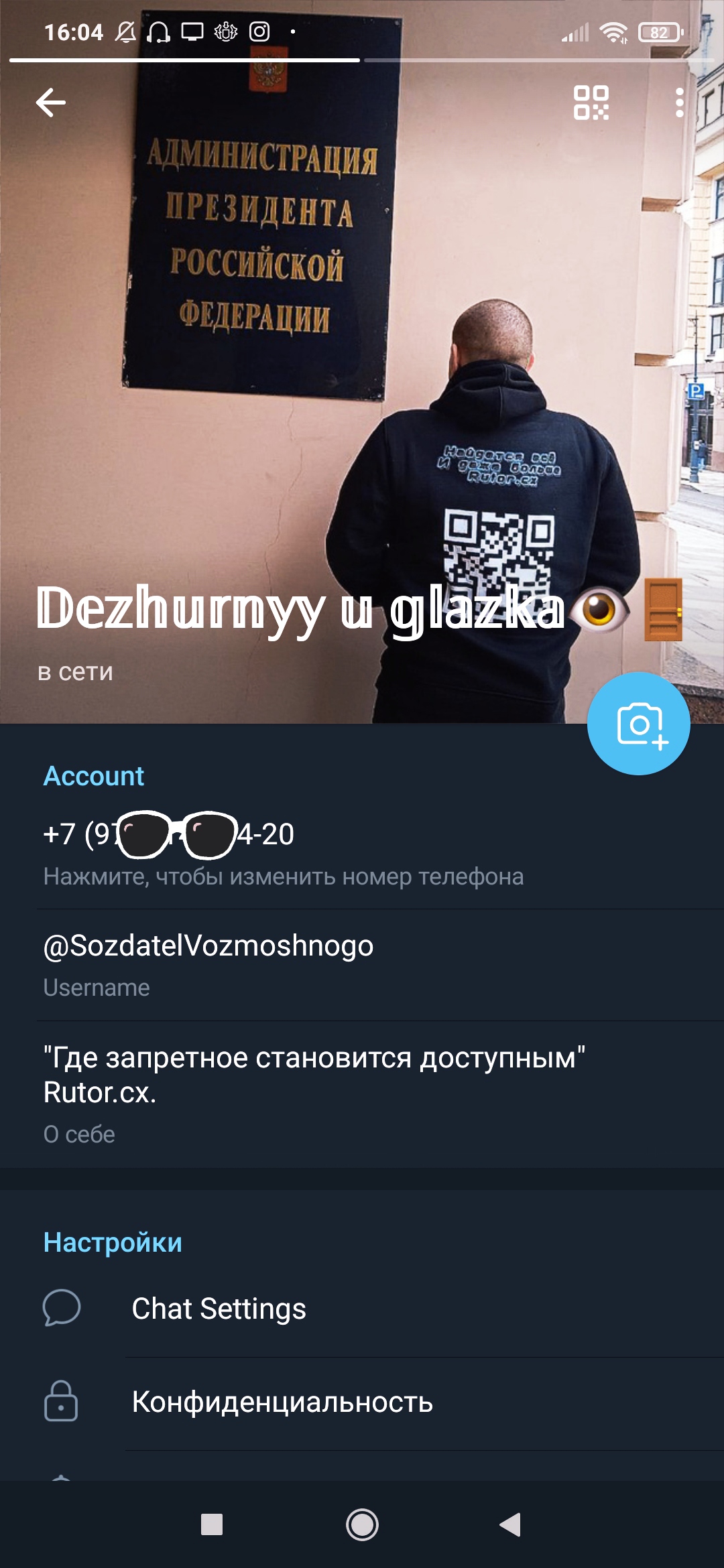Screen dimensions: 724x1568
Task: Set a new profile photo
Action: [638, 724]
